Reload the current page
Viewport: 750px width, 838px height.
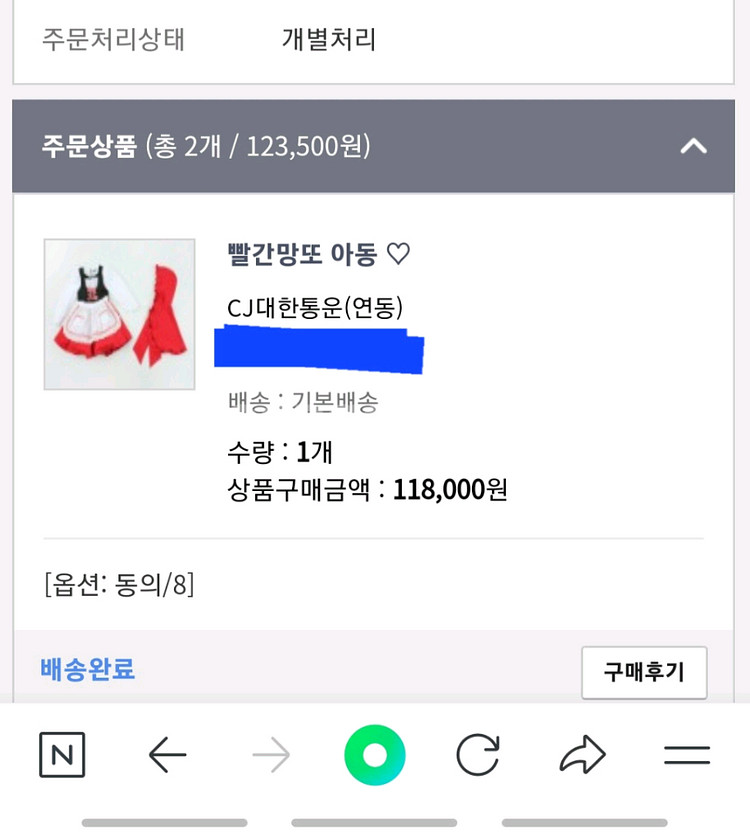tap(478, 755)
